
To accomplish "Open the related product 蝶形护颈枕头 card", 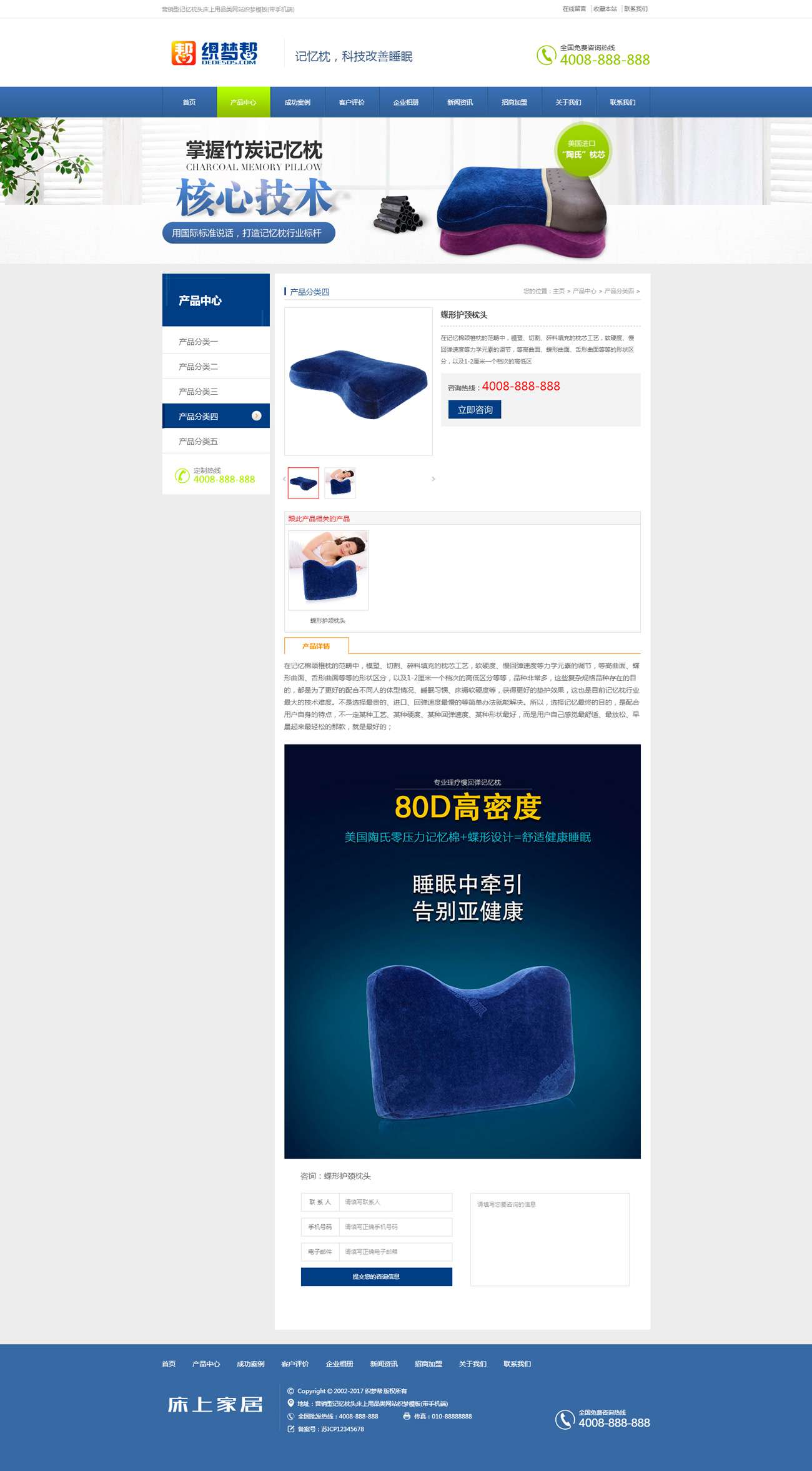I will click(x=328, y=571).
